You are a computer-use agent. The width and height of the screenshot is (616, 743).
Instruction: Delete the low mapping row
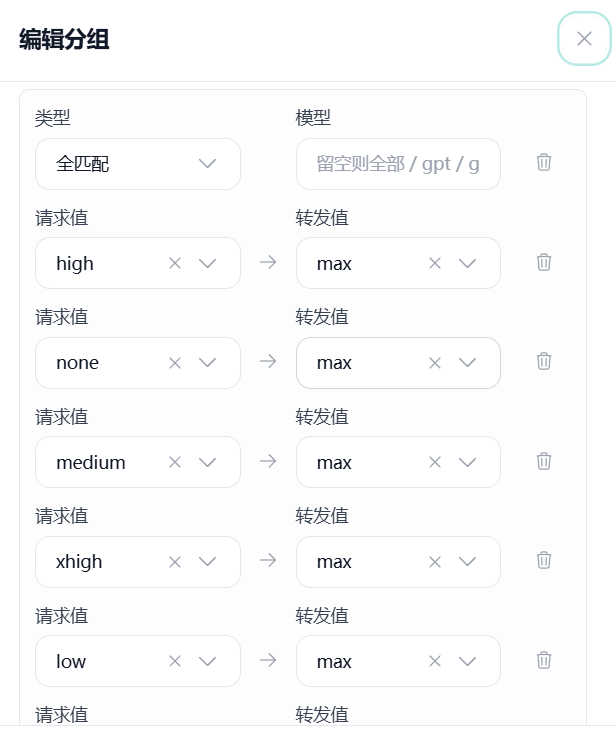coord(544,660)
